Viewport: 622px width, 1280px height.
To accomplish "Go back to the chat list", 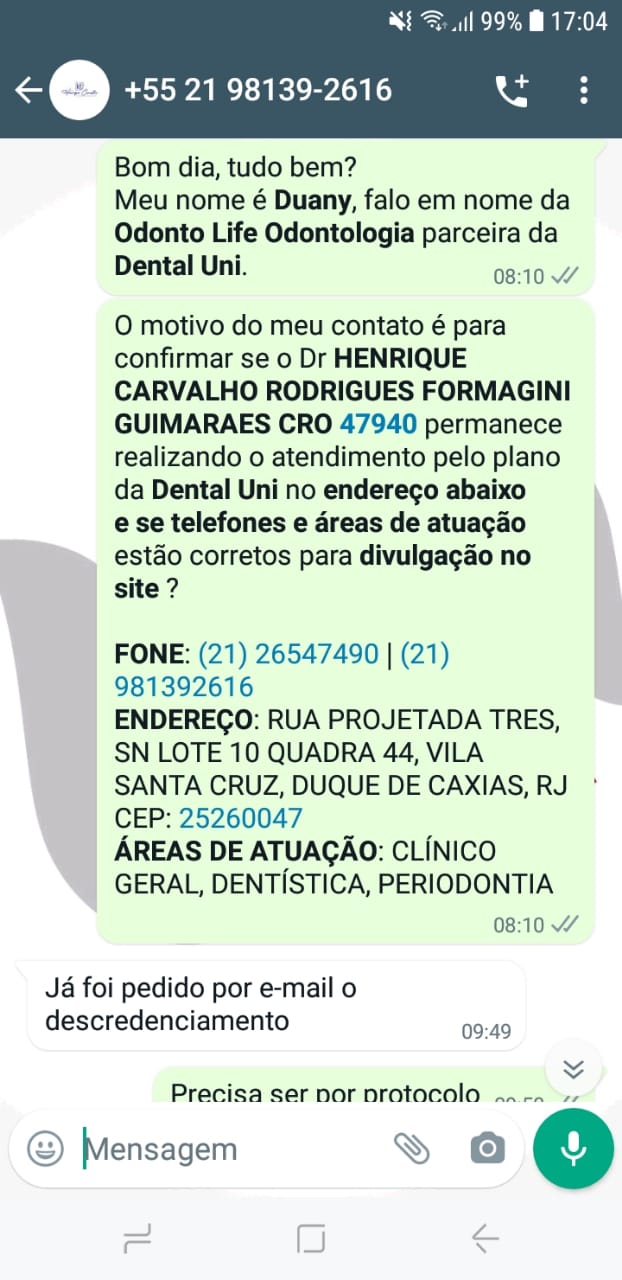I will [x=28, y=91].
